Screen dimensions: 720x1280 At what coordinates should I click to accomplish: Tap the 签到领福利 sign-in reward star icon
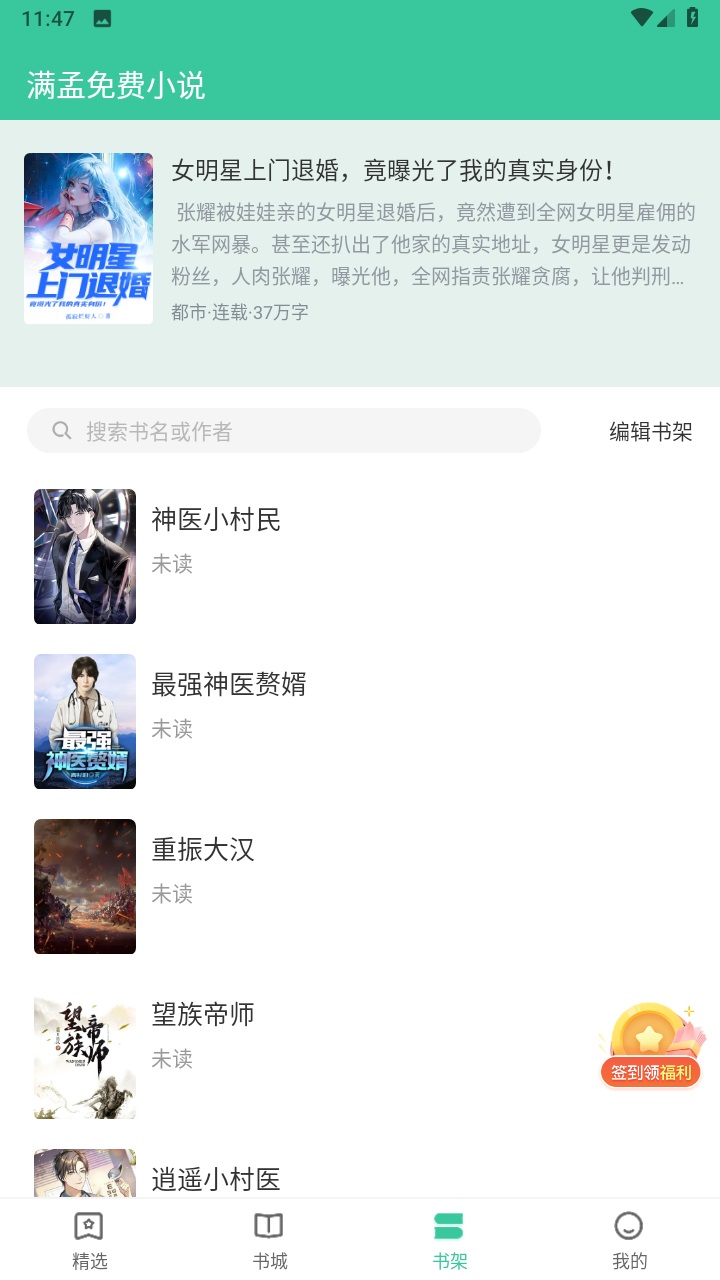(x=649, y=1036)
